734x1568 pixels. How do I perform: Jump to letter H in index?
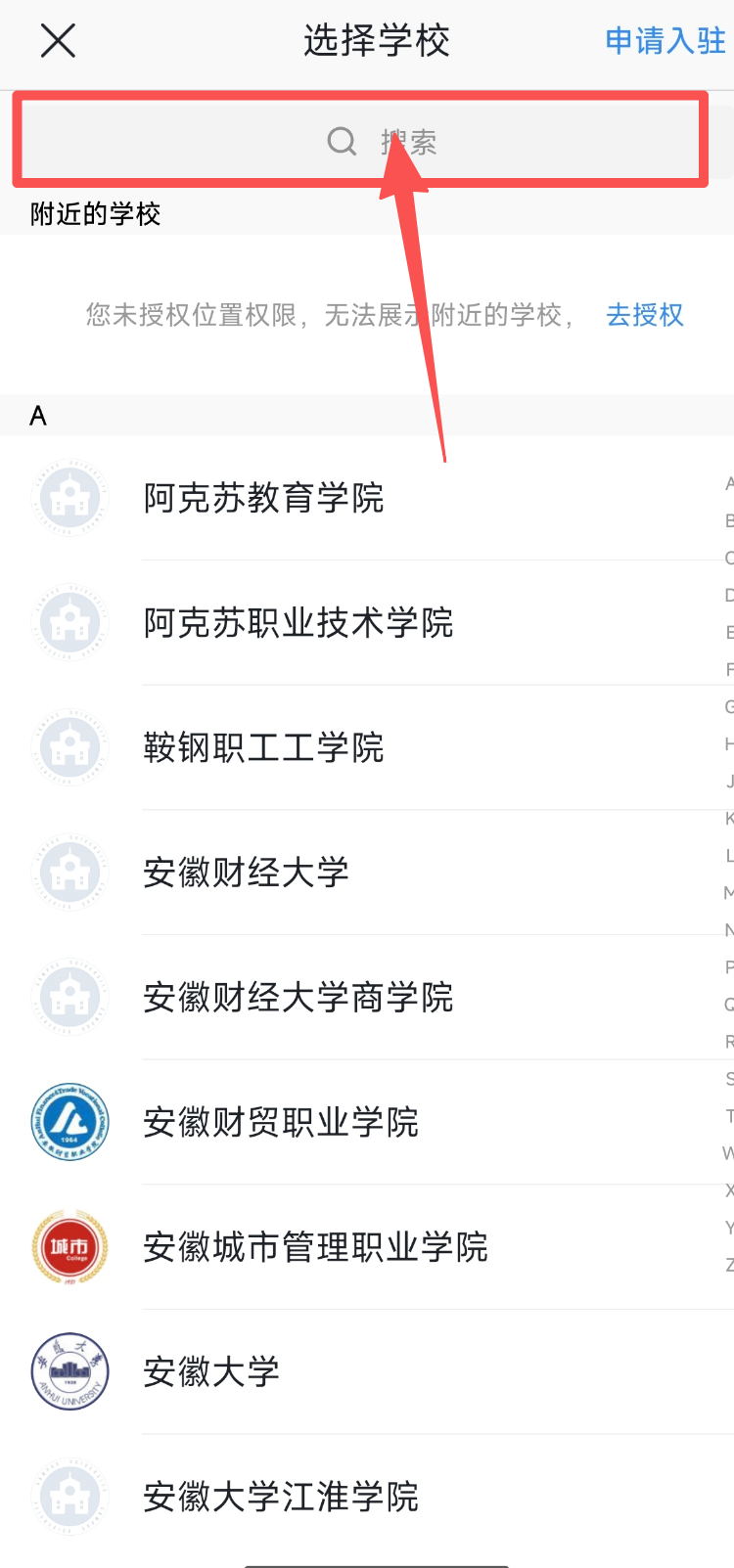click(x=728, y=744)
